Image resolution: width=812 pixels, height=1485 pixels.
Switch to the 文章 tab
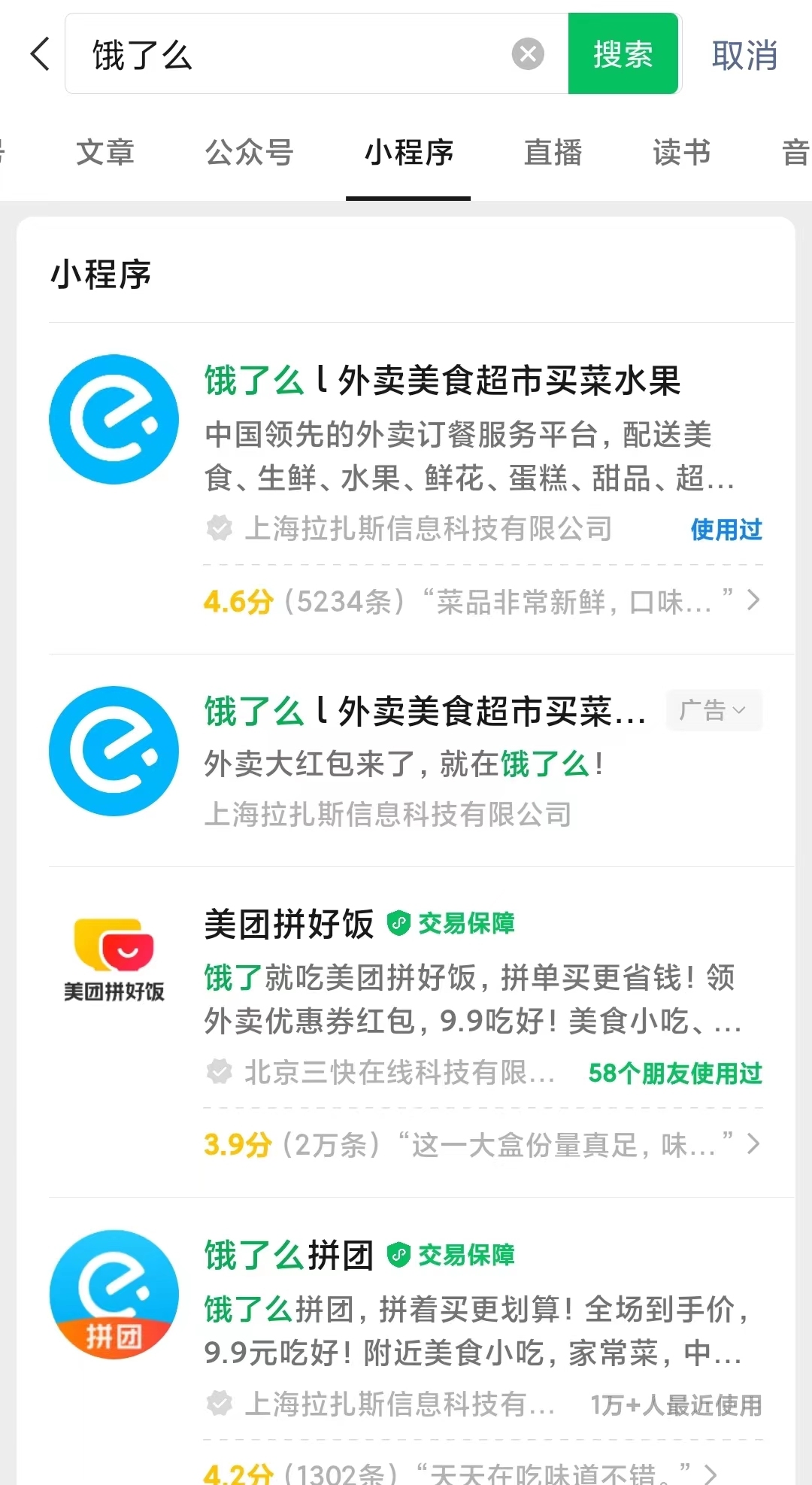point(105,153)
